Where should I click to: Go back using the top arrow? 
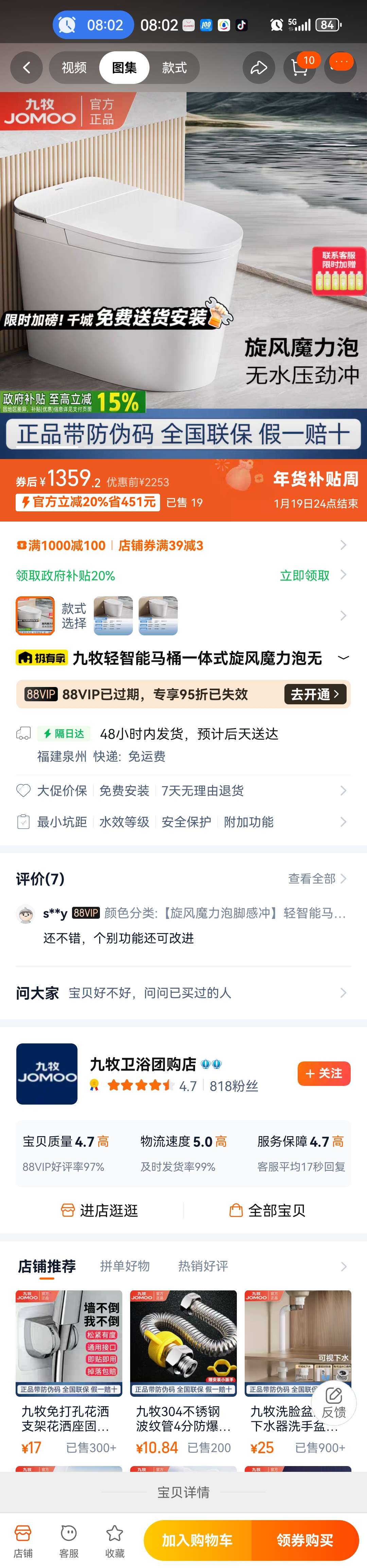(26, 68)
